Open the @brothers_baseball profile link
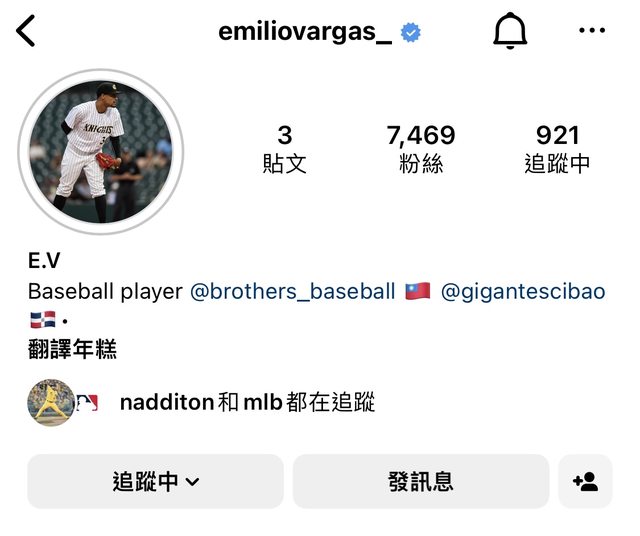Image resolution: width=640 pixels, height=536 pixels. 292,292
